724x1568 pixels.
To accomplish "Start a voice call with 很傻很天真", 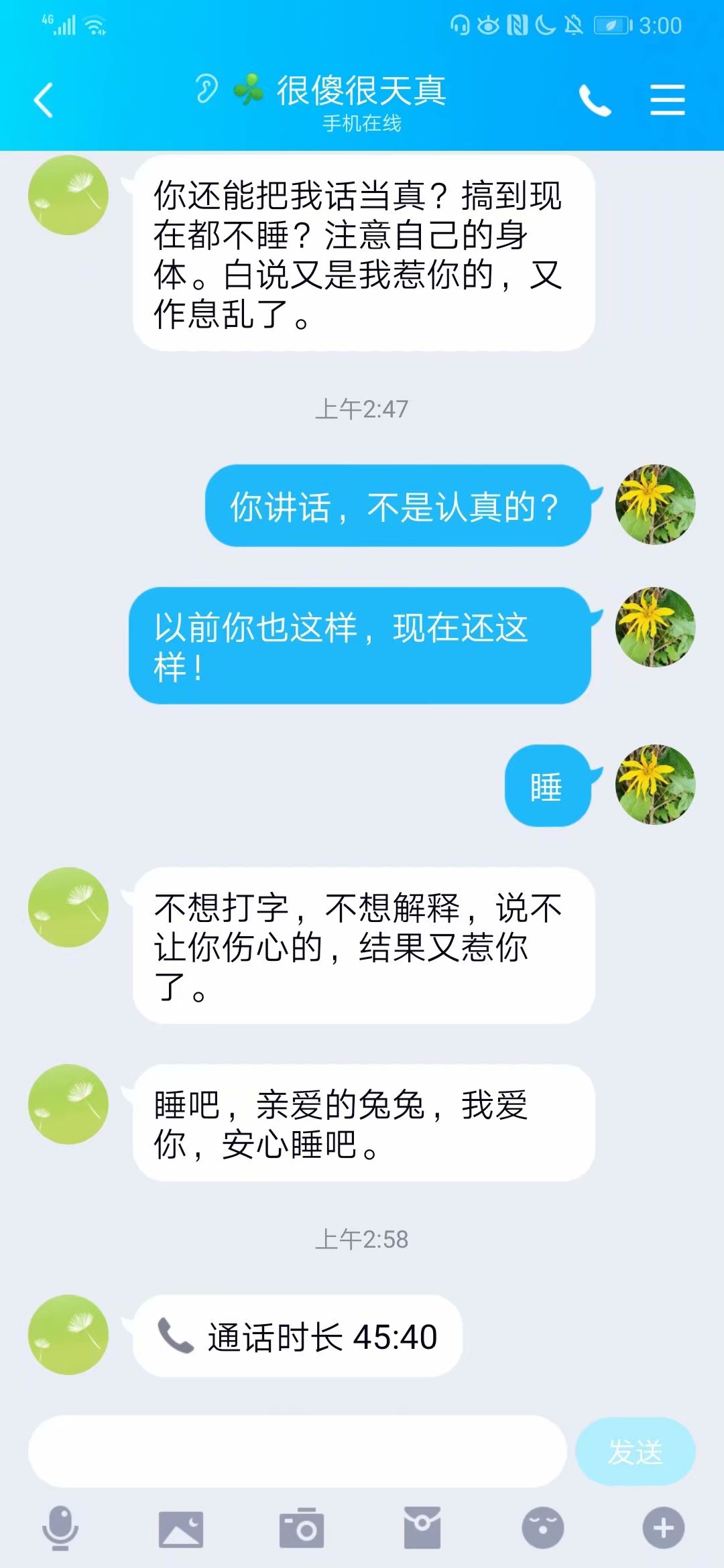I will 595,101.
